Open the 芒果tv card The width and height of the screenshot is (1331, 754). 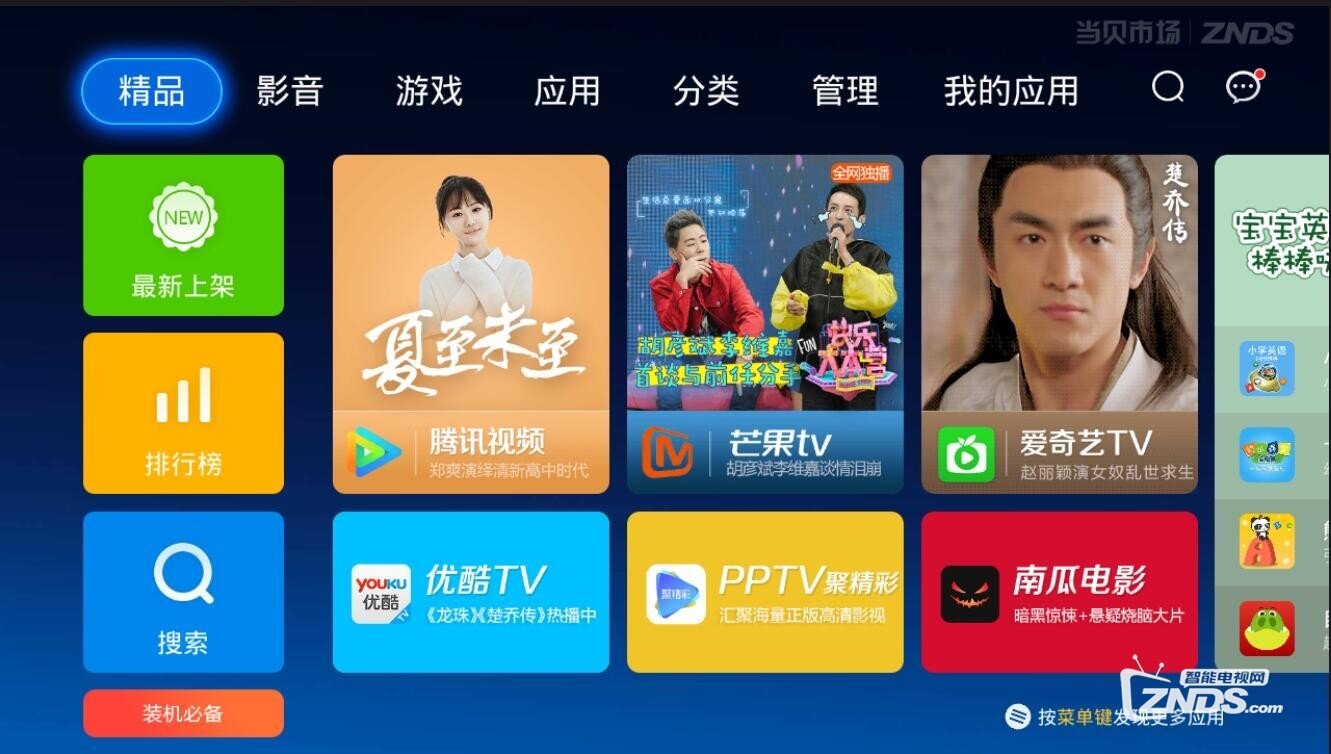click(765, 324)
